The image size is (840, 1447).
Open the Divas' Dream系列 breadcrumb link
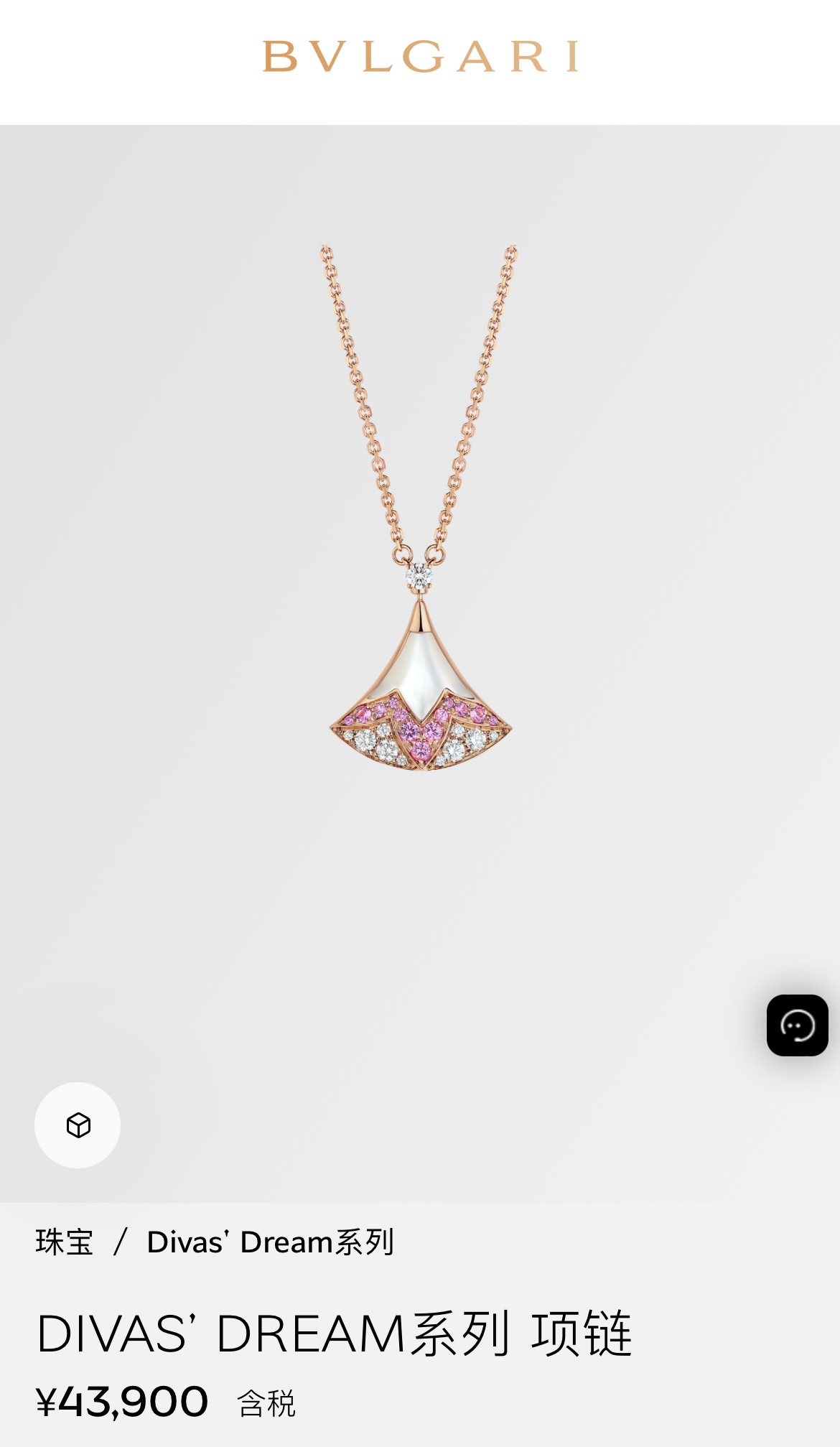tap(270, 1242)
